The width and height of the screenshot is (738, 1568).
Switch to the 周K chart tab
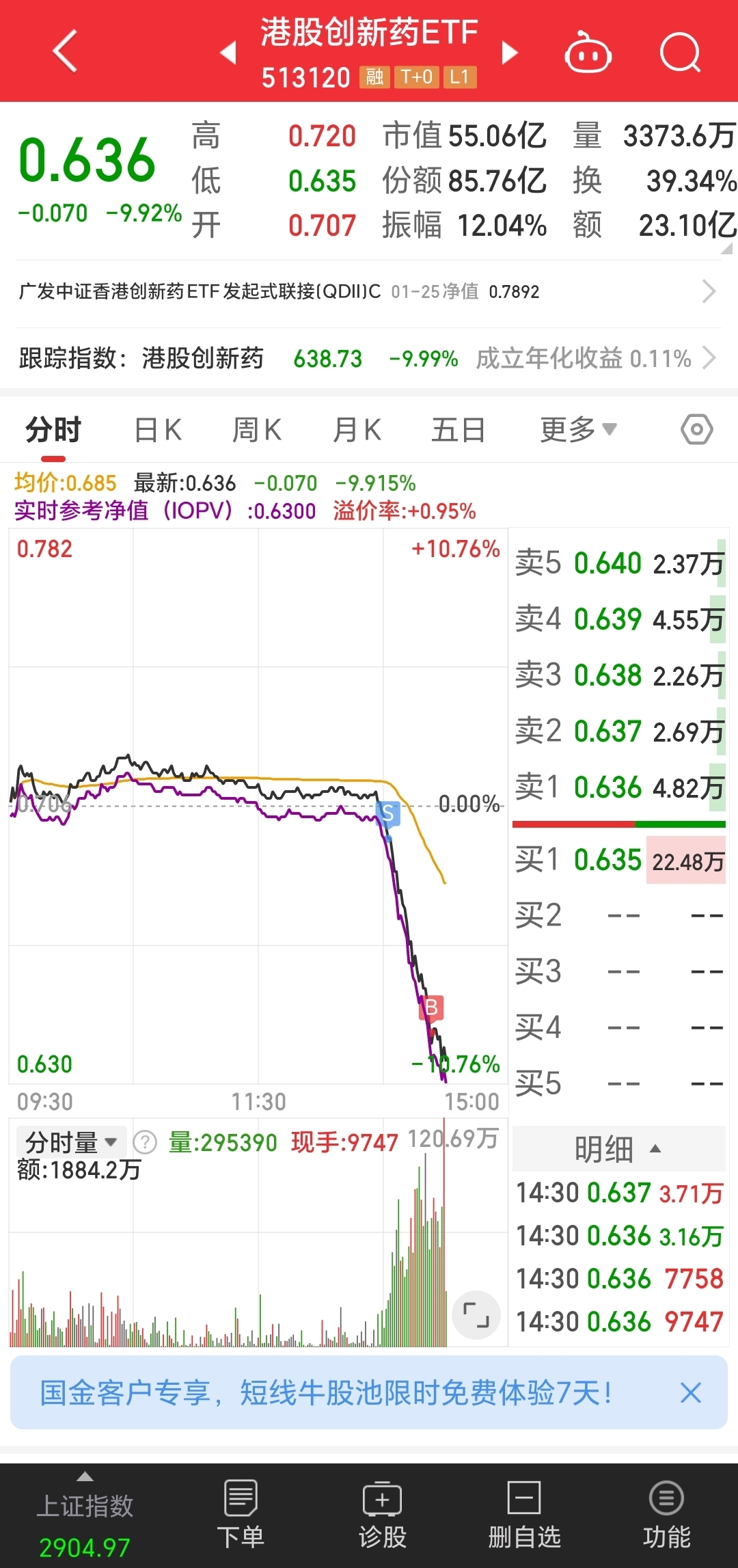coord(257,431)
